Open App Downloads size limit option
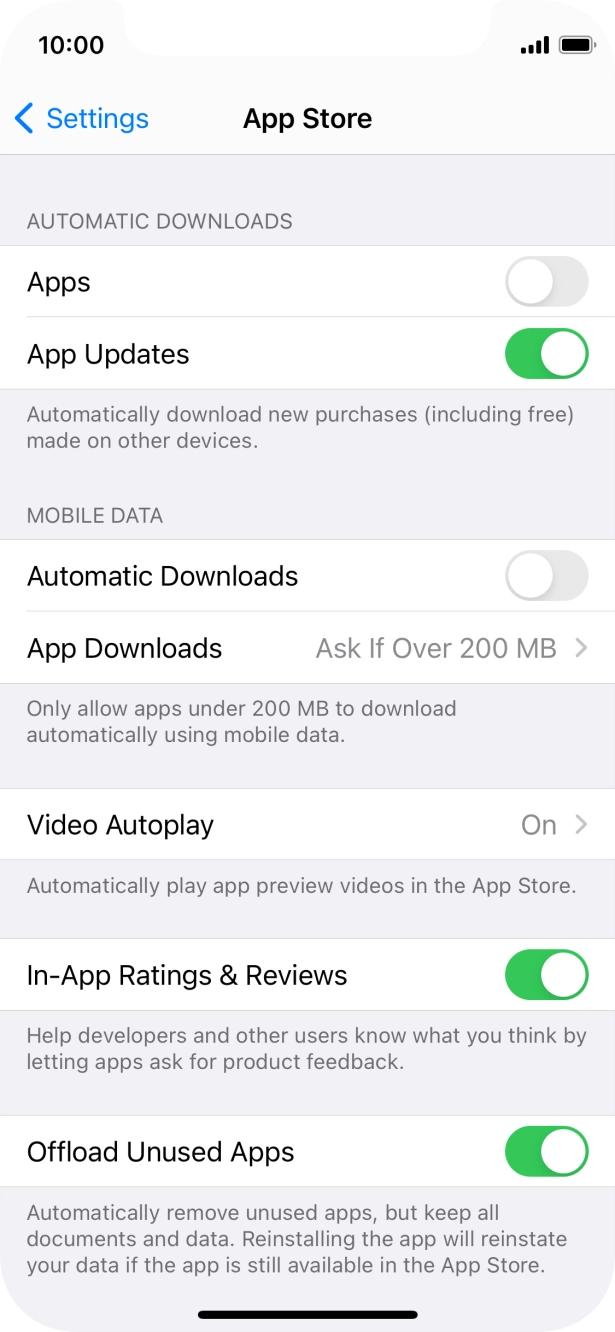The height and width of the screenshot is (1332, 615). pos(307,648)
